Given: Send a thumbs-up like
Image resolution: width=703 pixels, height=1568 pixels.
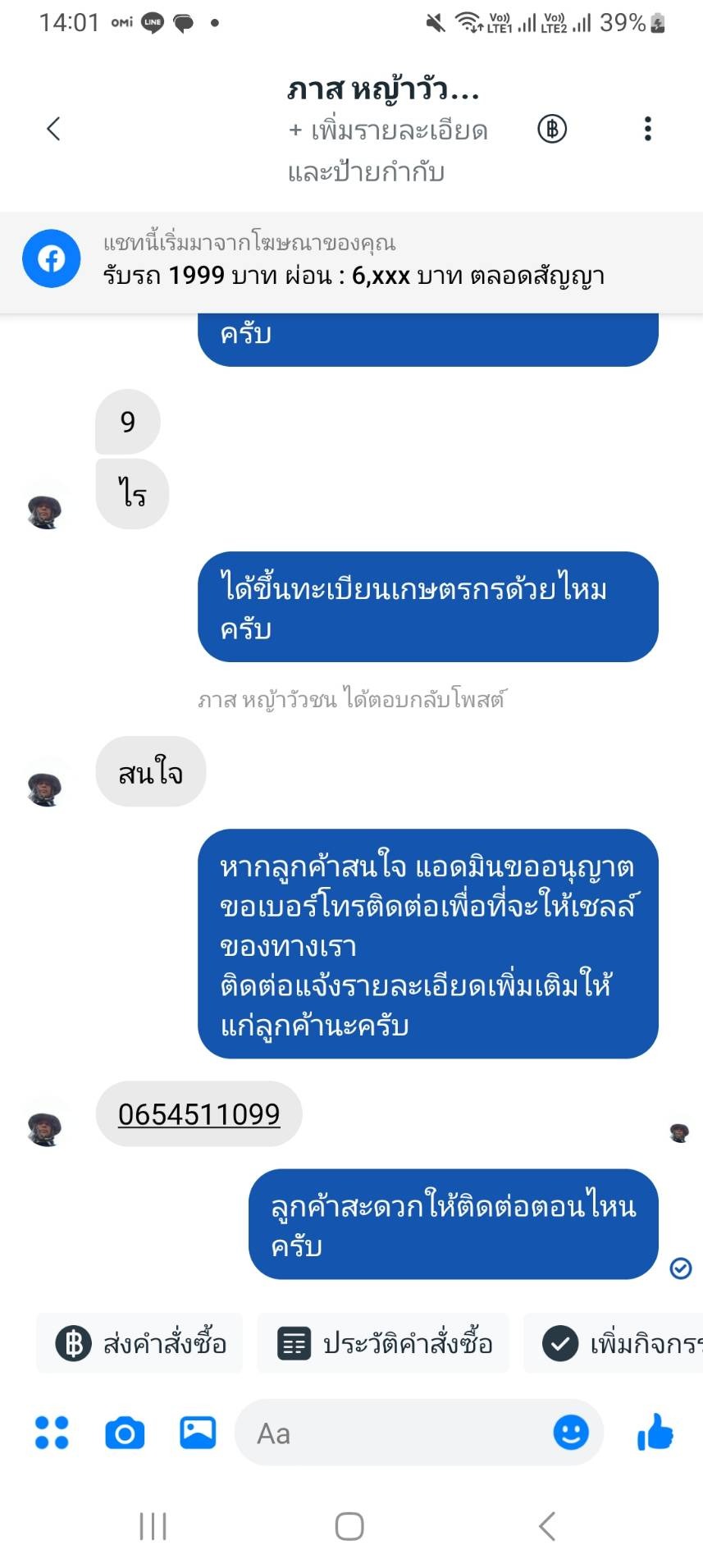Looking at the screenshot, I should (x=655, y=1432).
